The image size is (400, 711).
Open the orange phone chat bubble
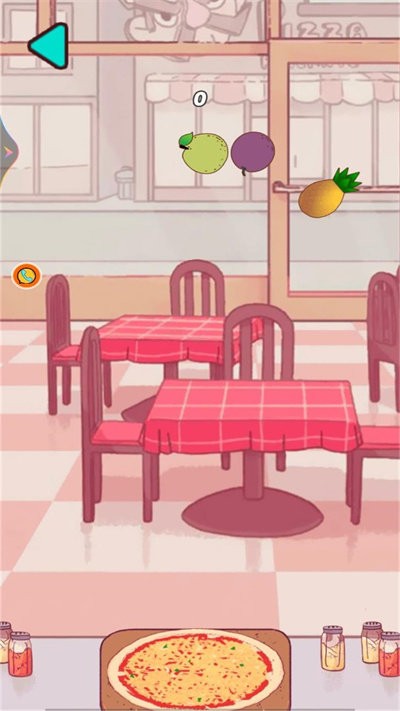point(27,275)
